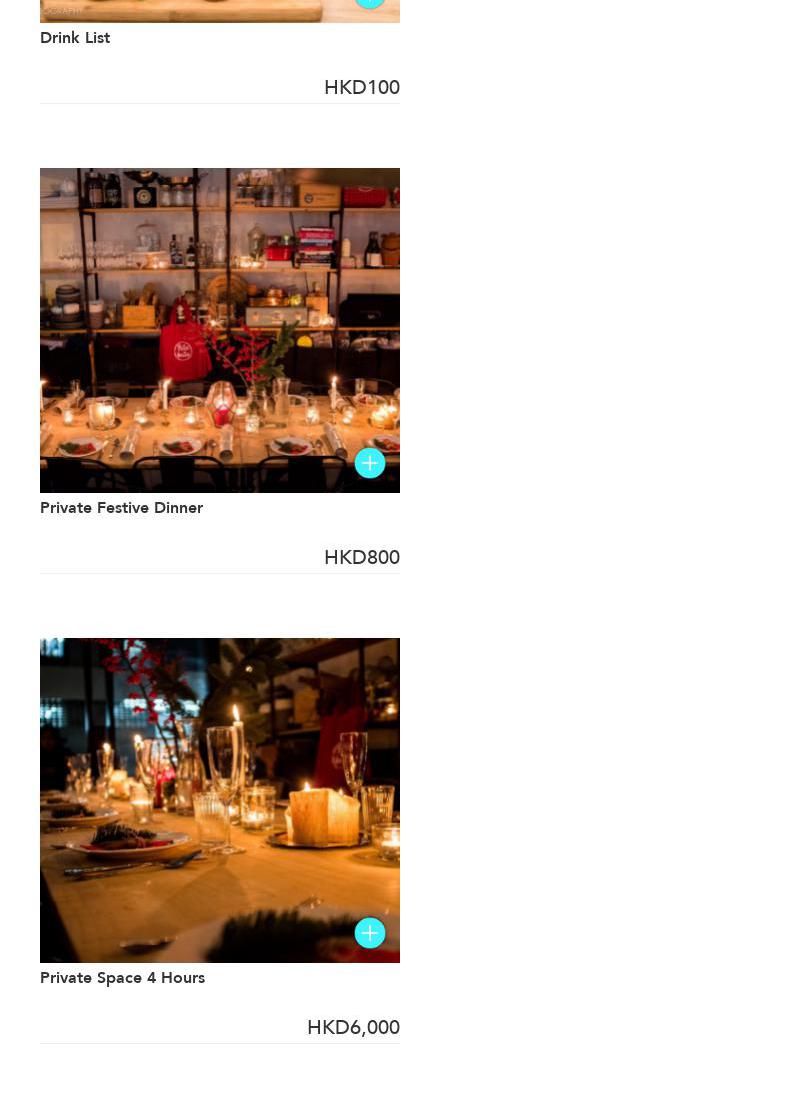
Task: Add Private Space 4 Hours with plus icon
Action: pos(370,933)
